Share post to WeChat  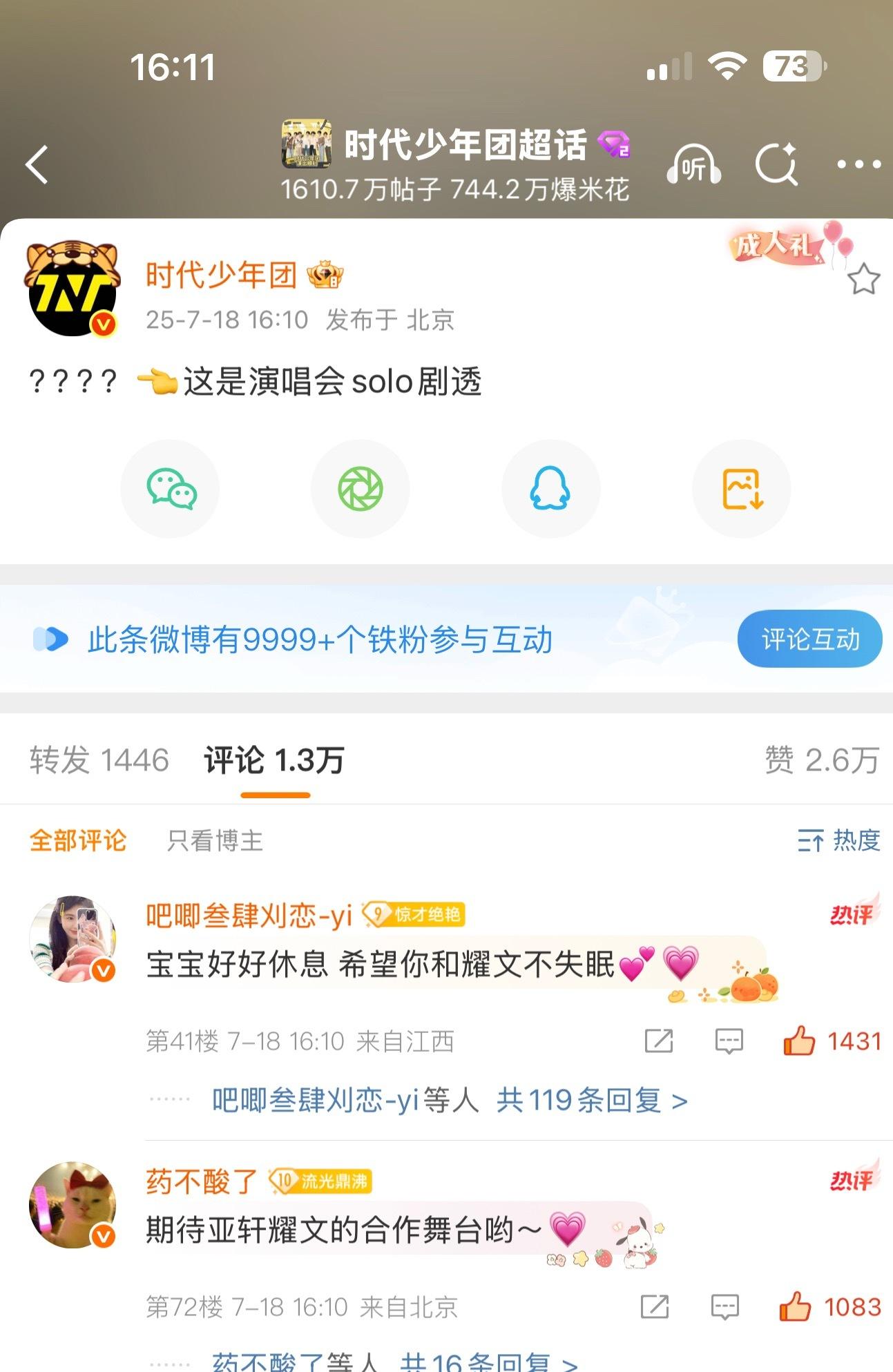[x=171, y=489]
